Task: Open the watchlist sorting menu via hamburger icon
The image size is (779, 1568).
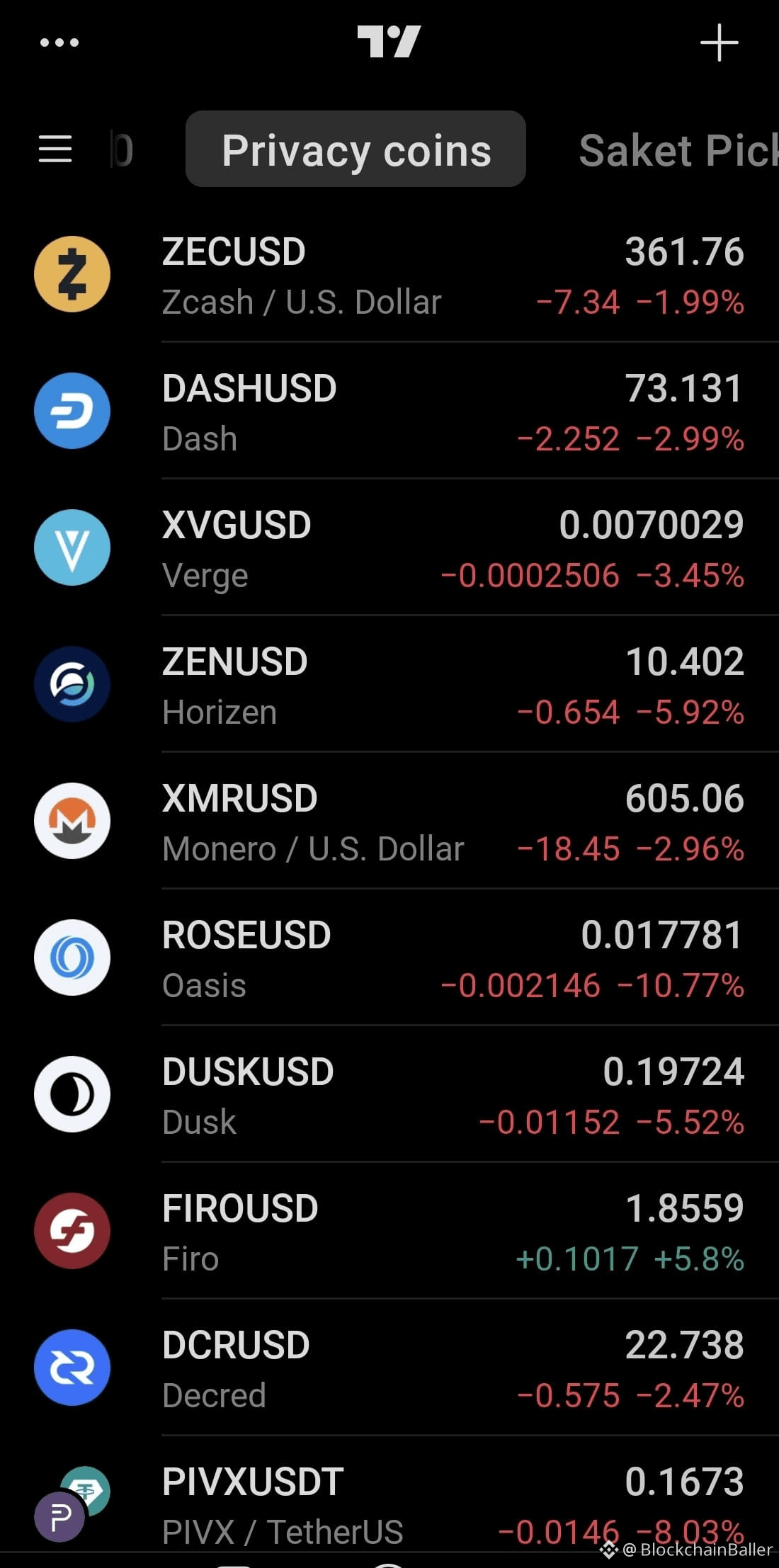Action: 55,149
